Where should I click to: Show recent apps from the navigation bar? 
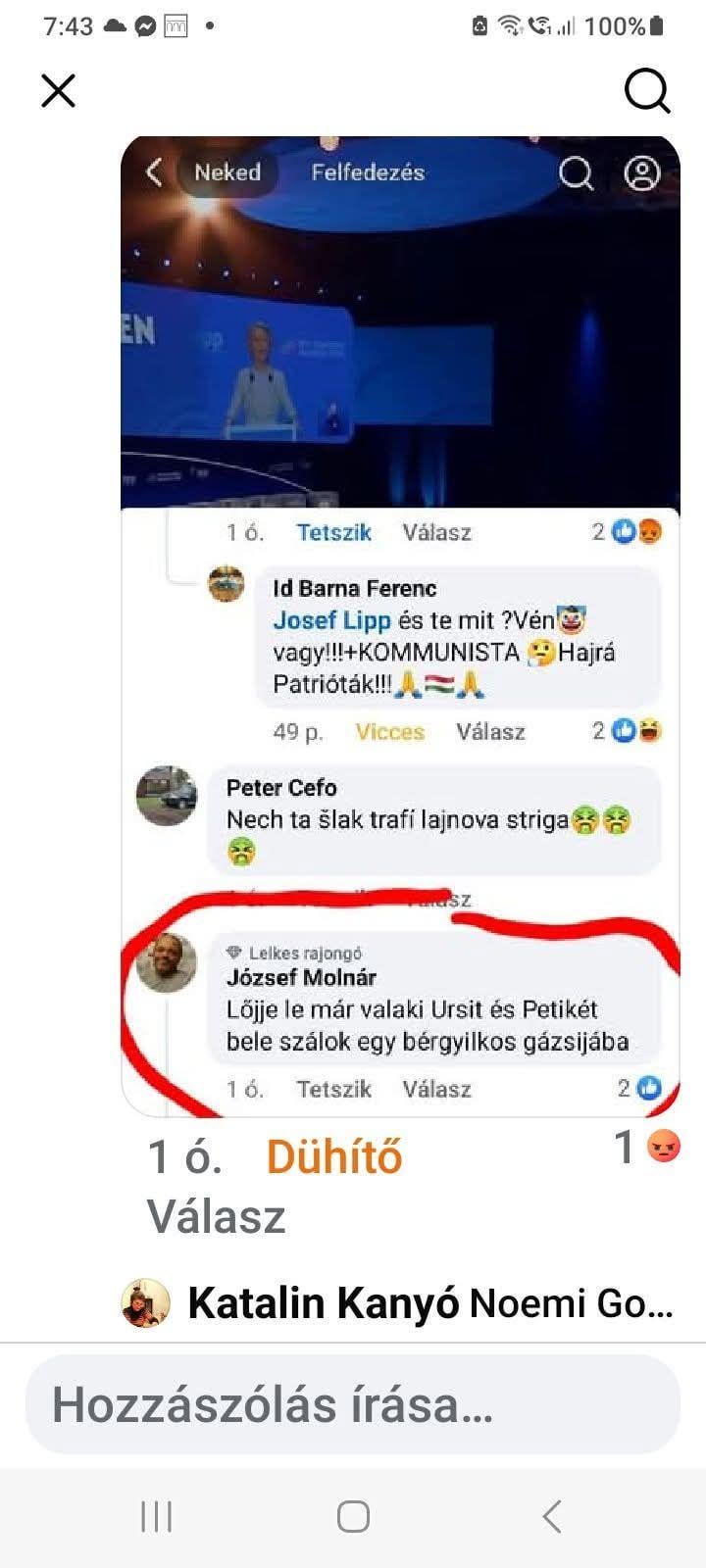156,1516
